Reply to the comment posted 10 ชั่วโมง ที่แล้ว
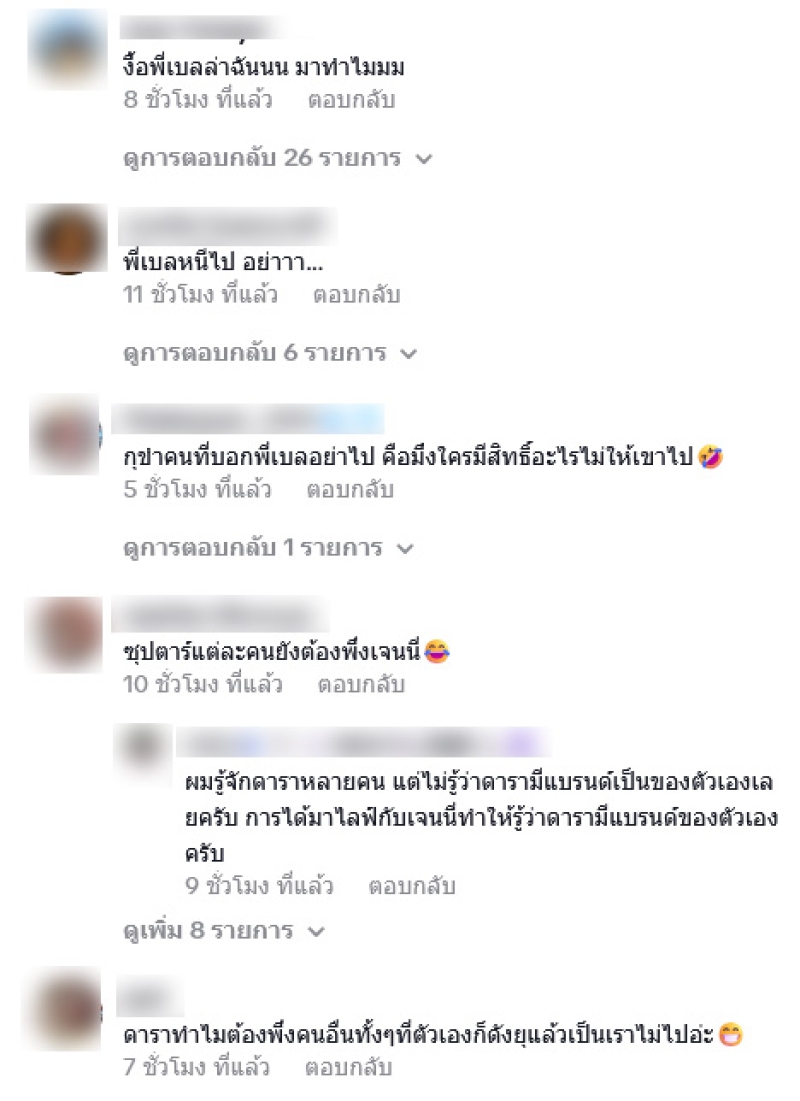The width and height of the screenshot is (800, 1101). pos(361,685)
